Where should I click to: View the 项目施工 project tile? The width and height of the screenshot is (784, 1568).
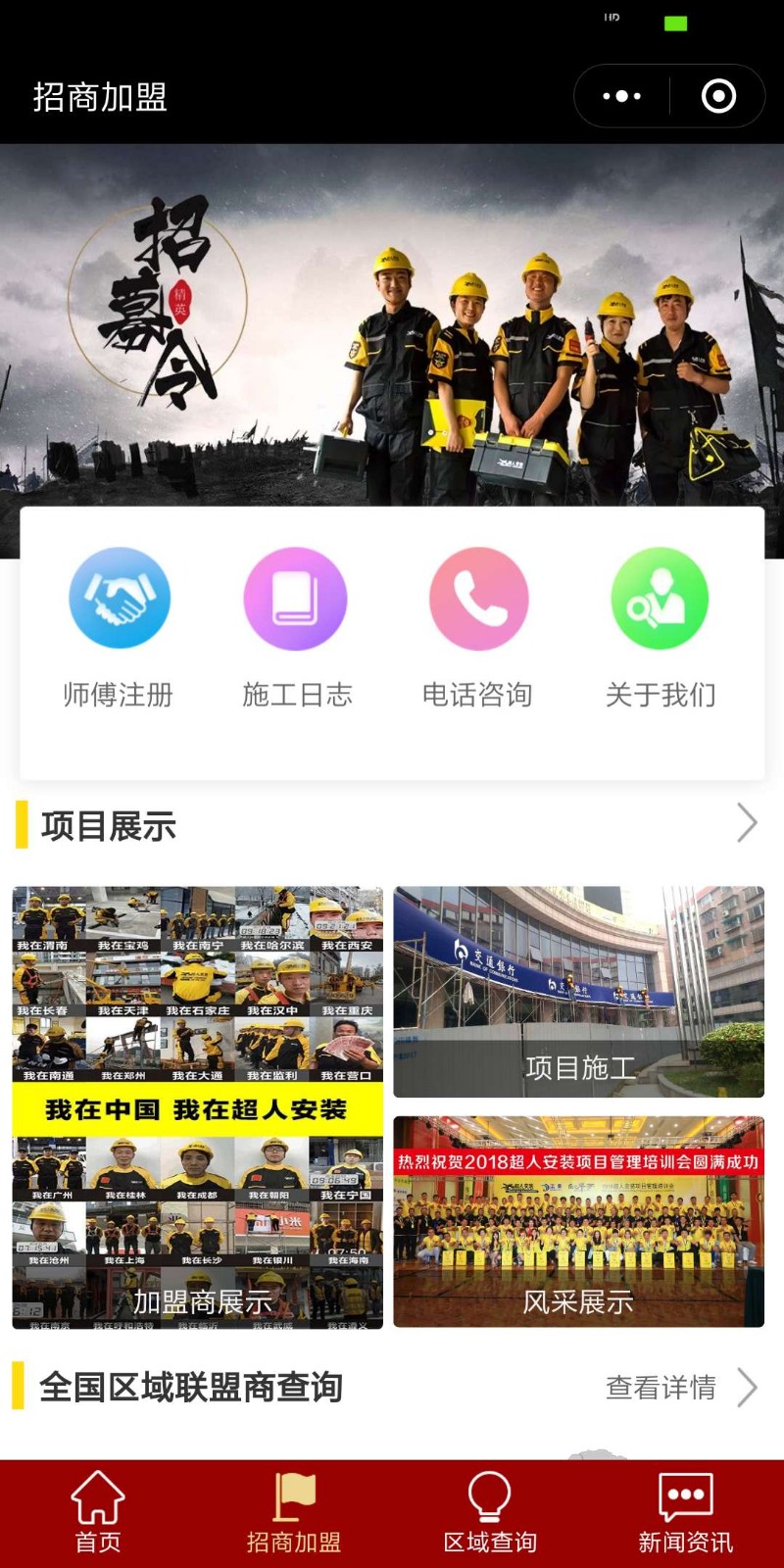[578, 992]
